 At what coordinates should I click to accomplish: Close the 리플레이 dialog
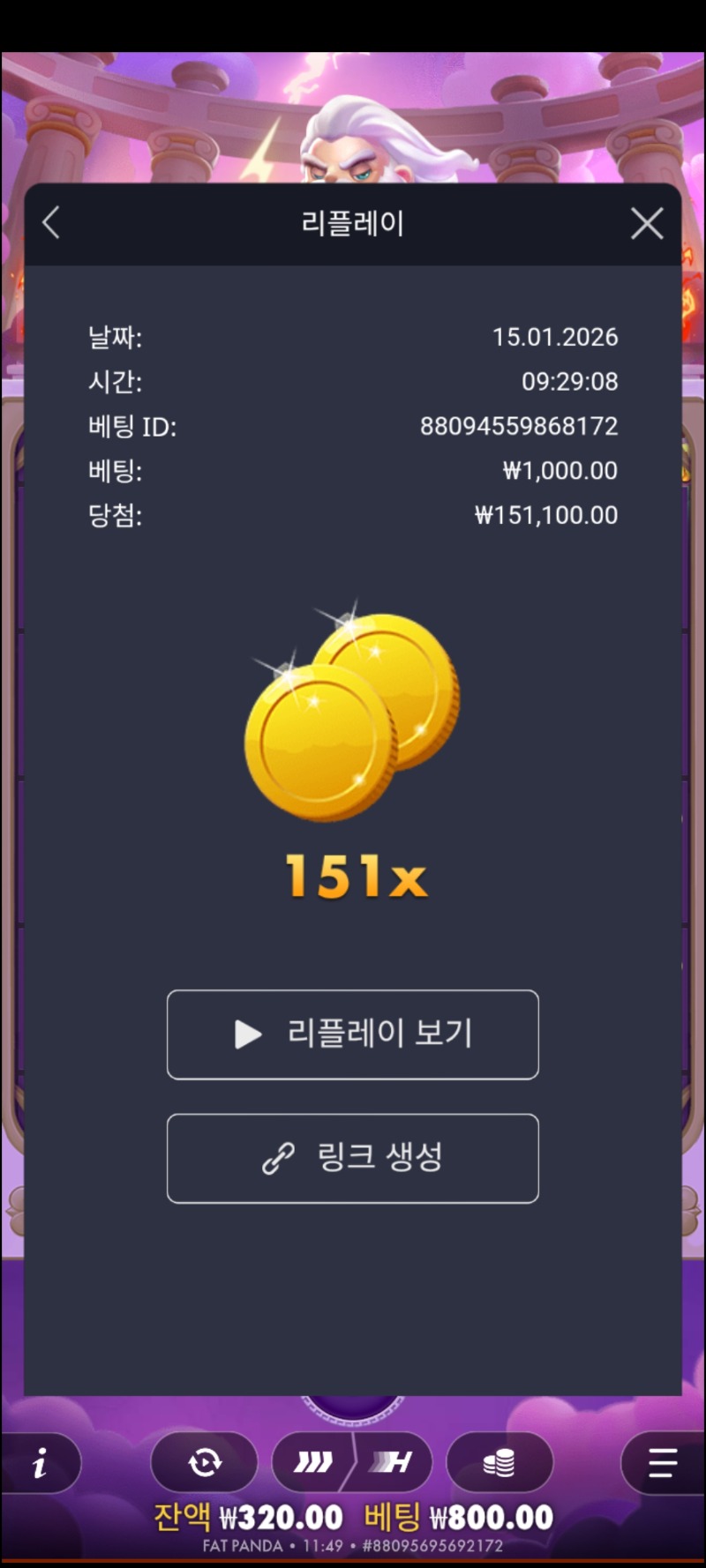647,224
